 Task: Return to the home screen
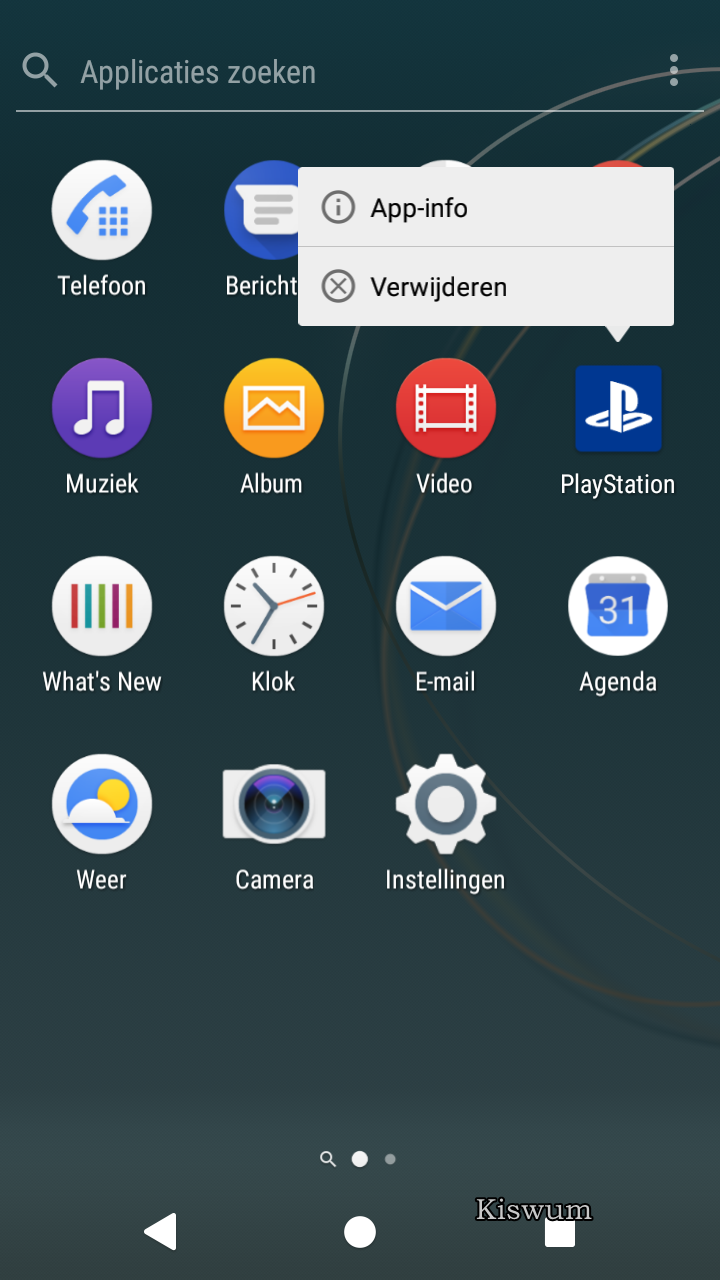pyautogui.click(x=360, y=1232)
